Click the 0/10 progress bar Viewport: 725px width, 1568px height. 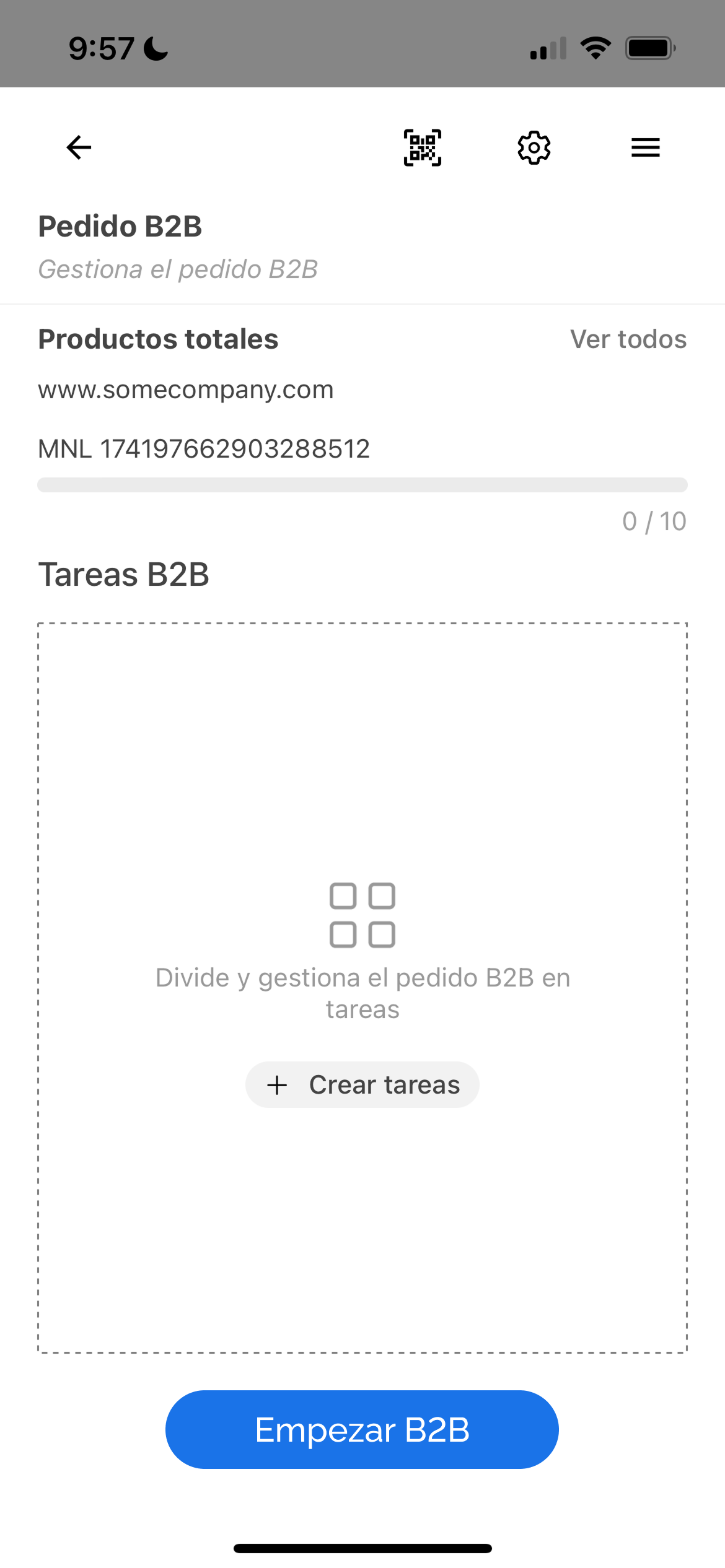click(x=362, y=486)
